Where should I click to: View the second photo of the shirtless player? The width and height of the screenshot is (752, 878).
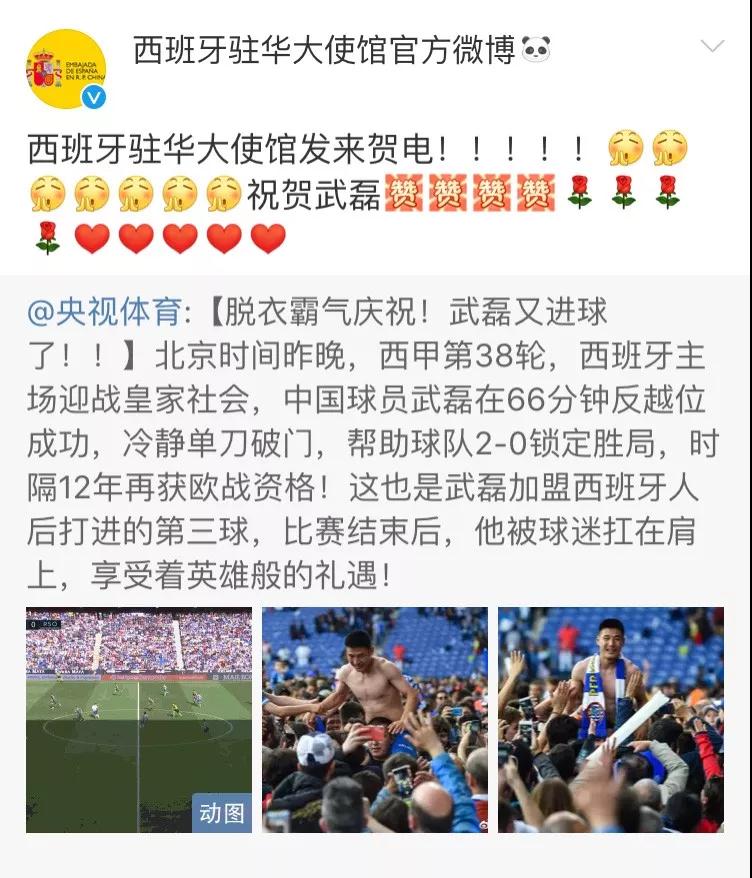point(375,720)
